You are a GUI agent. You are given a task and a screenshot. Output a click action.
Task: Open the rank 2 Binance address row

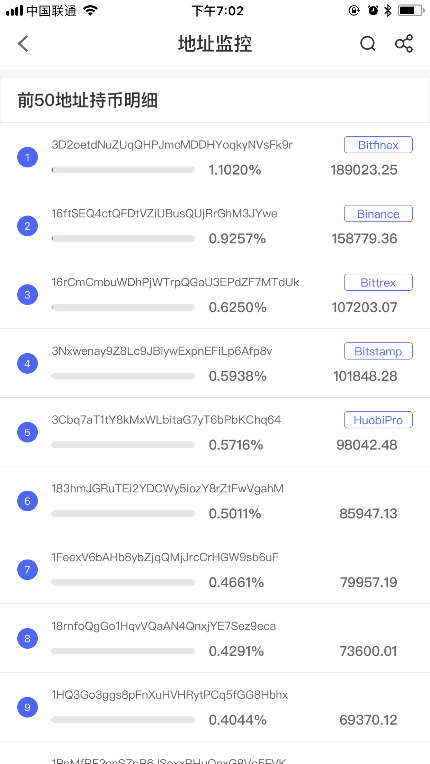215,226
